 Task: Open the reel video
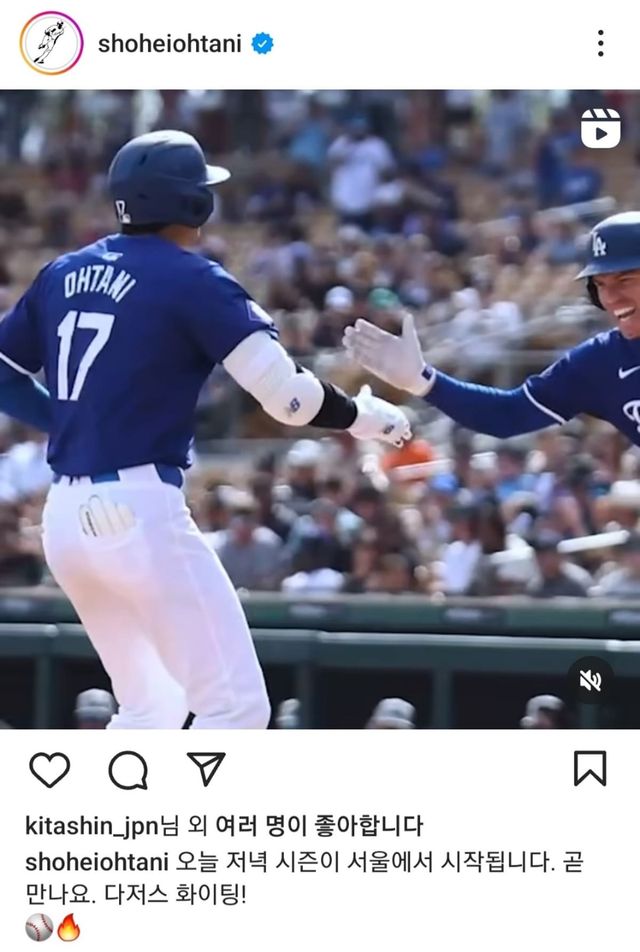320,409
